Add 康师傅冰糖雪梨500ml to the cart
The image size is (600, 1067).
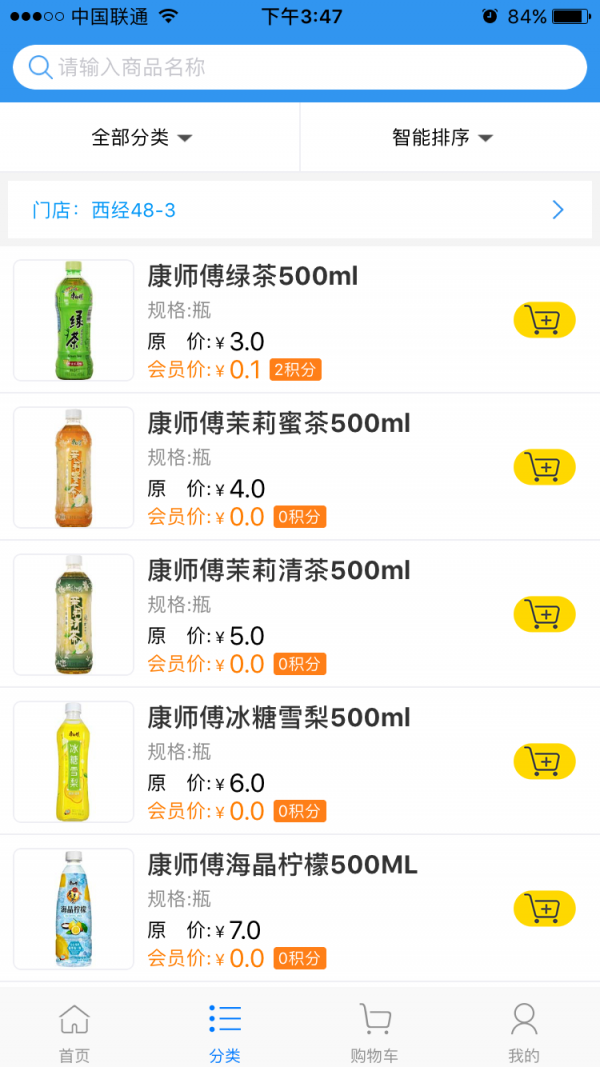click(544, 761)
